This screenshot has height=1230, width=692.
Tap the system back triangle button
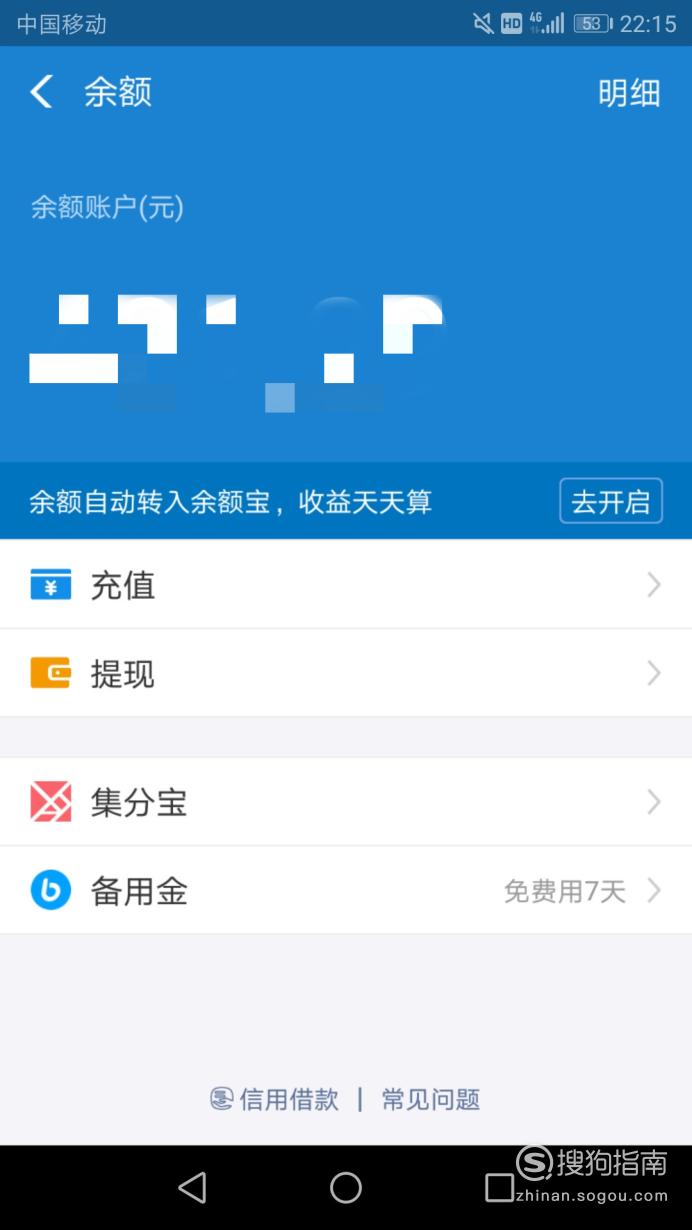(x=192, y=1187)
